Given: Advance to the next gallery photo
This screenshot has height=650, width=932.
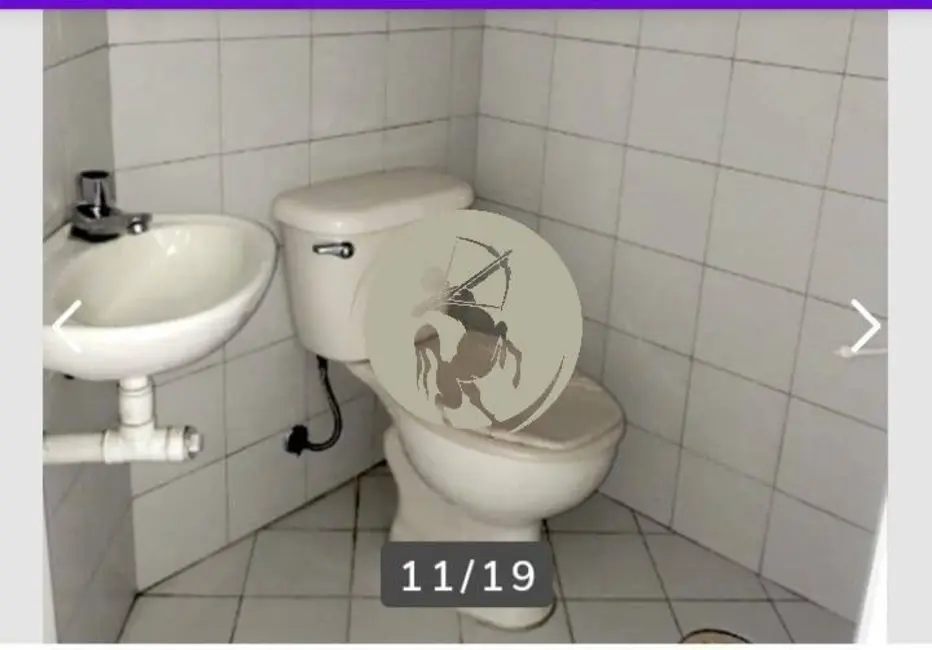Looking at the screenshot, I should tap(865, 326).
